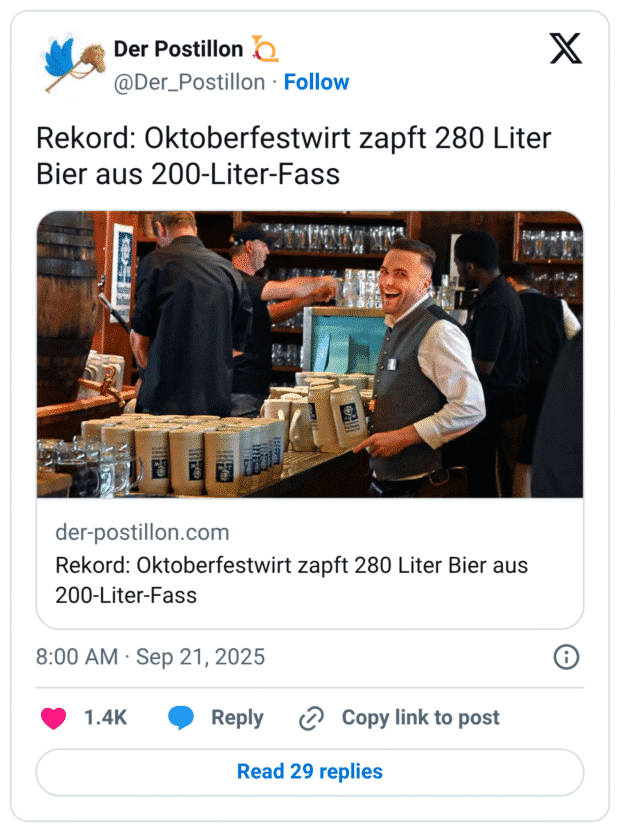Open the 8:00 AM Sep 21 timestamp
This screenshot has height=832, width=620.
click(150, 657)
